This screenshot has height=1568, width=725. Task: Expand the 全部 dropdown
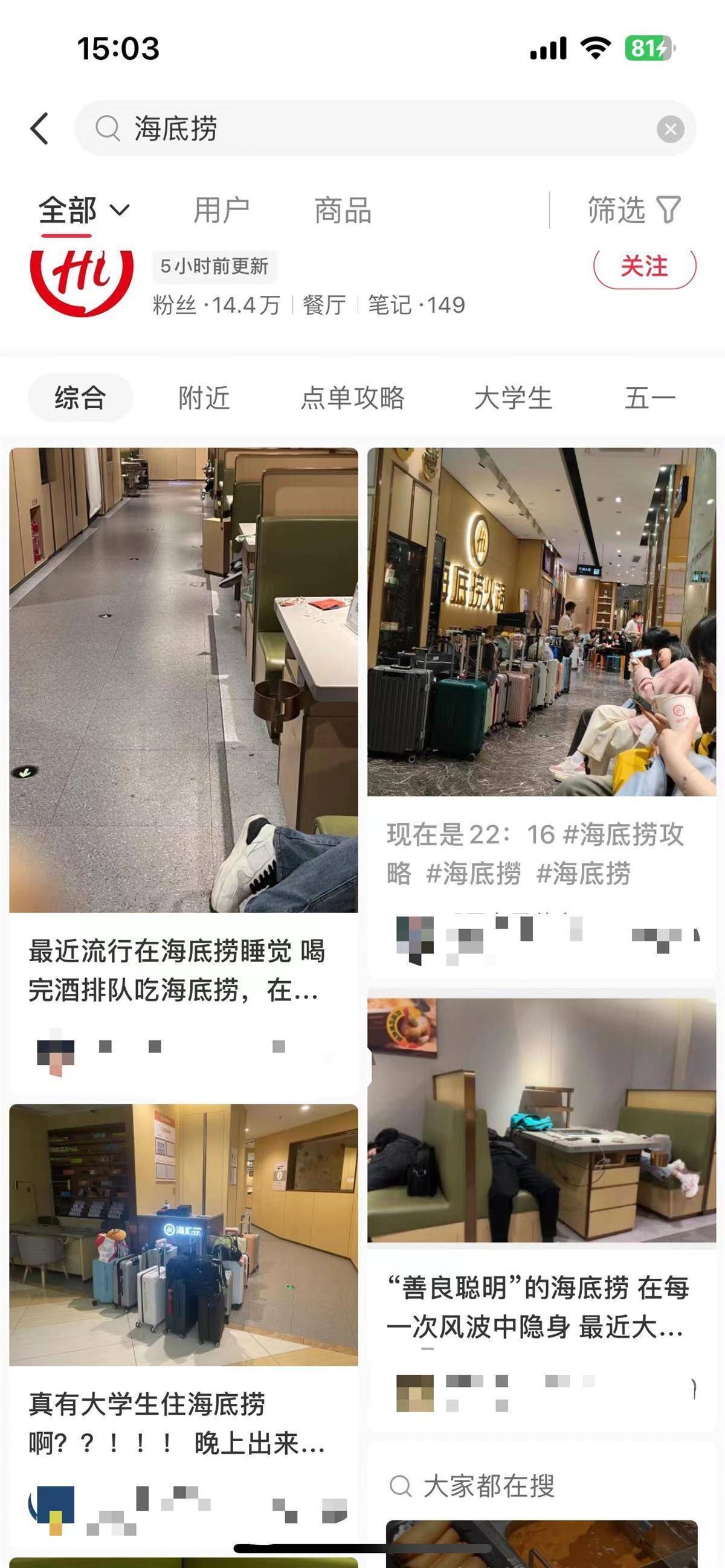click(x=83, y=211)
